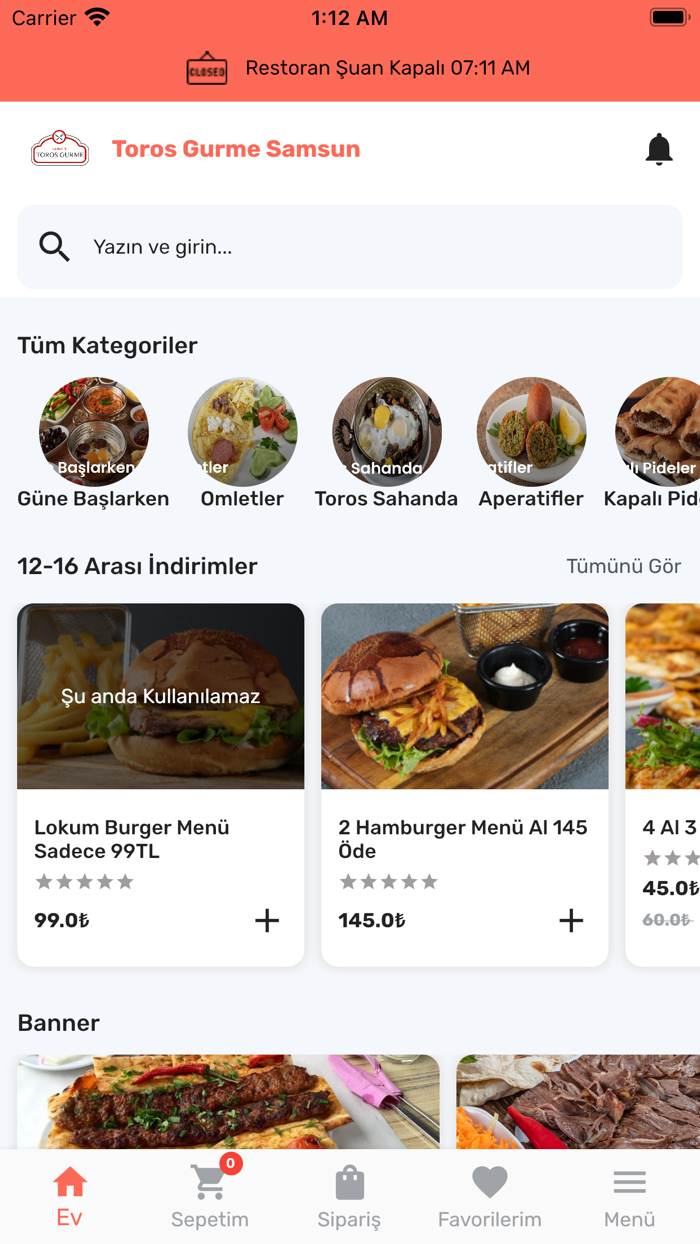Open the Güne Başlarken category
700x1244 pixels.
94,432
